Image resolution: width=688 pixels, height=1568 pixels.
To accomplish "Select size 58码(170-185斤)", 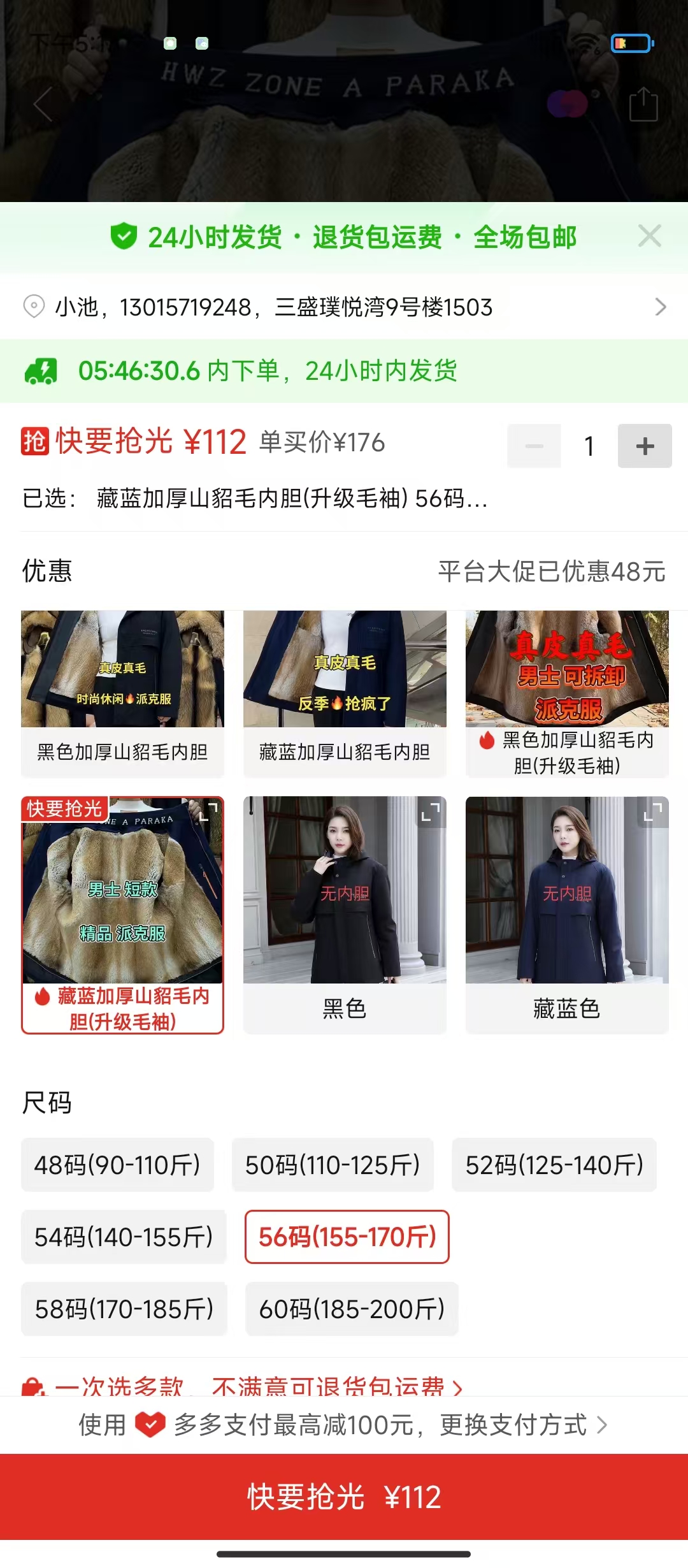I will click(x=124, y=1309).
